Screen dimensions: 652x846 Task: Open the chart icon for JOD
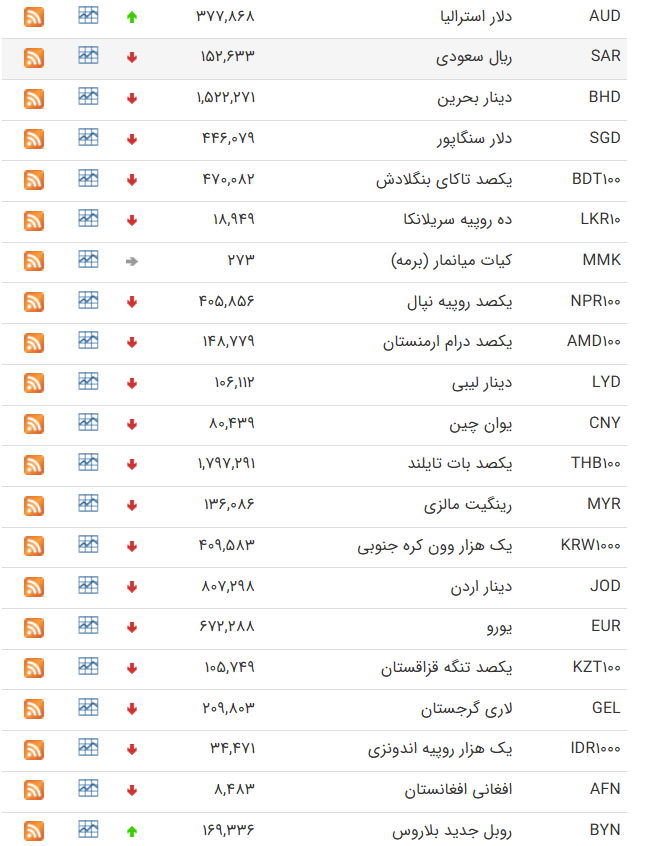point(89,585)
